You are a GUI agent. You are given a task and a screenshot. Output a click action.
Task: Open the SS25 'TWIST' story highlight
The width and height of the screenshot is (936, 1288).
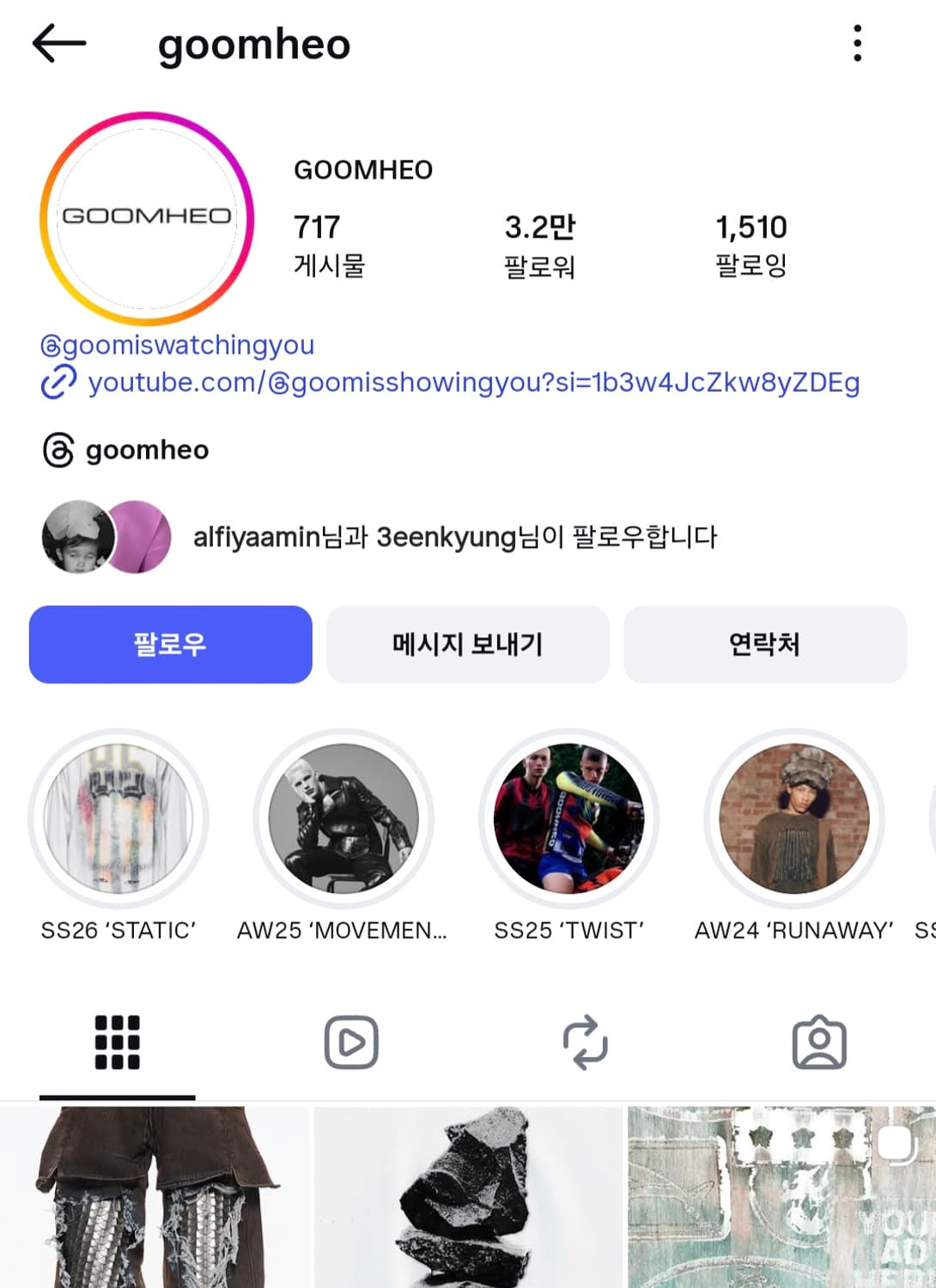tap(568, 819)
